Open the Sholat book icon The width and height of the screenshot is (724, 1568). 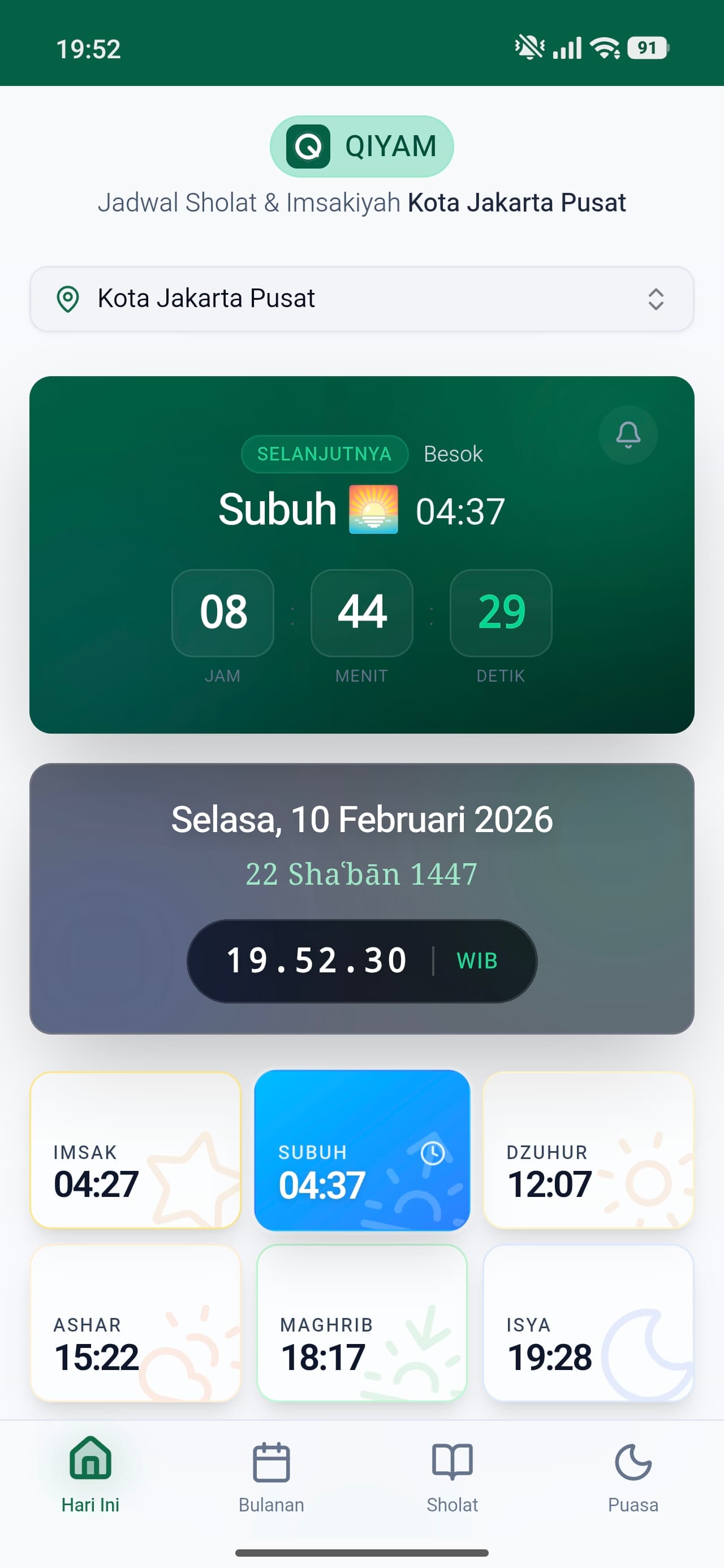(452, 1461)
